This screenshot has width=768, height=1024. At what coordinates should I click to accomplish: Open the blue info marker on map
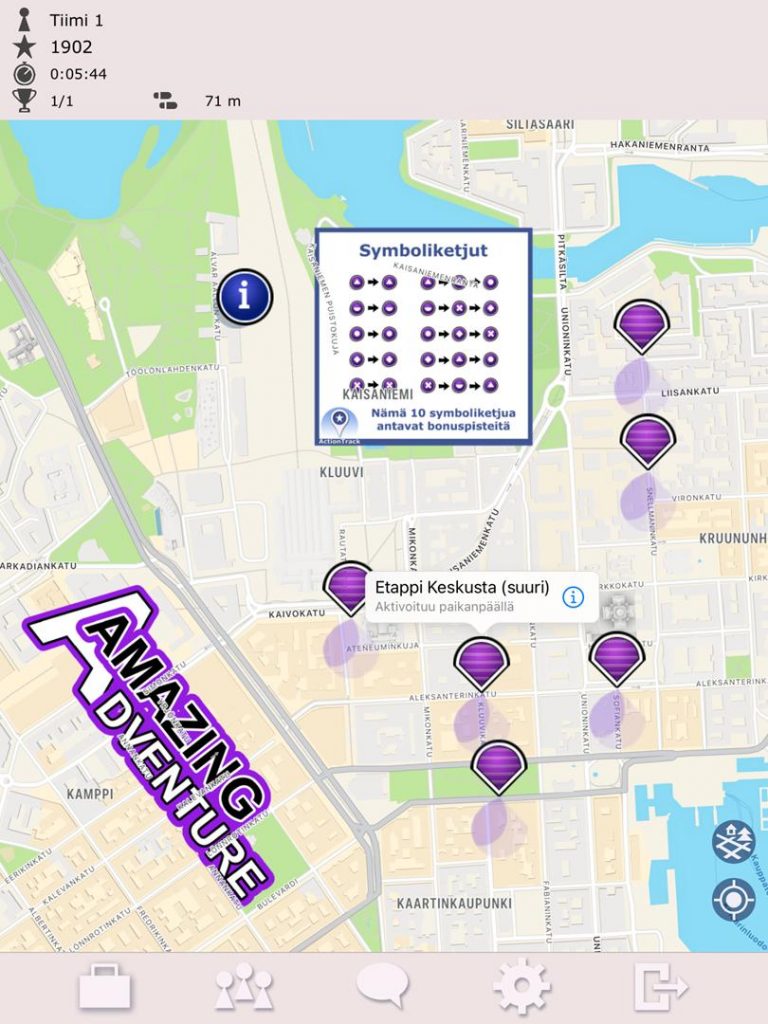245,297
